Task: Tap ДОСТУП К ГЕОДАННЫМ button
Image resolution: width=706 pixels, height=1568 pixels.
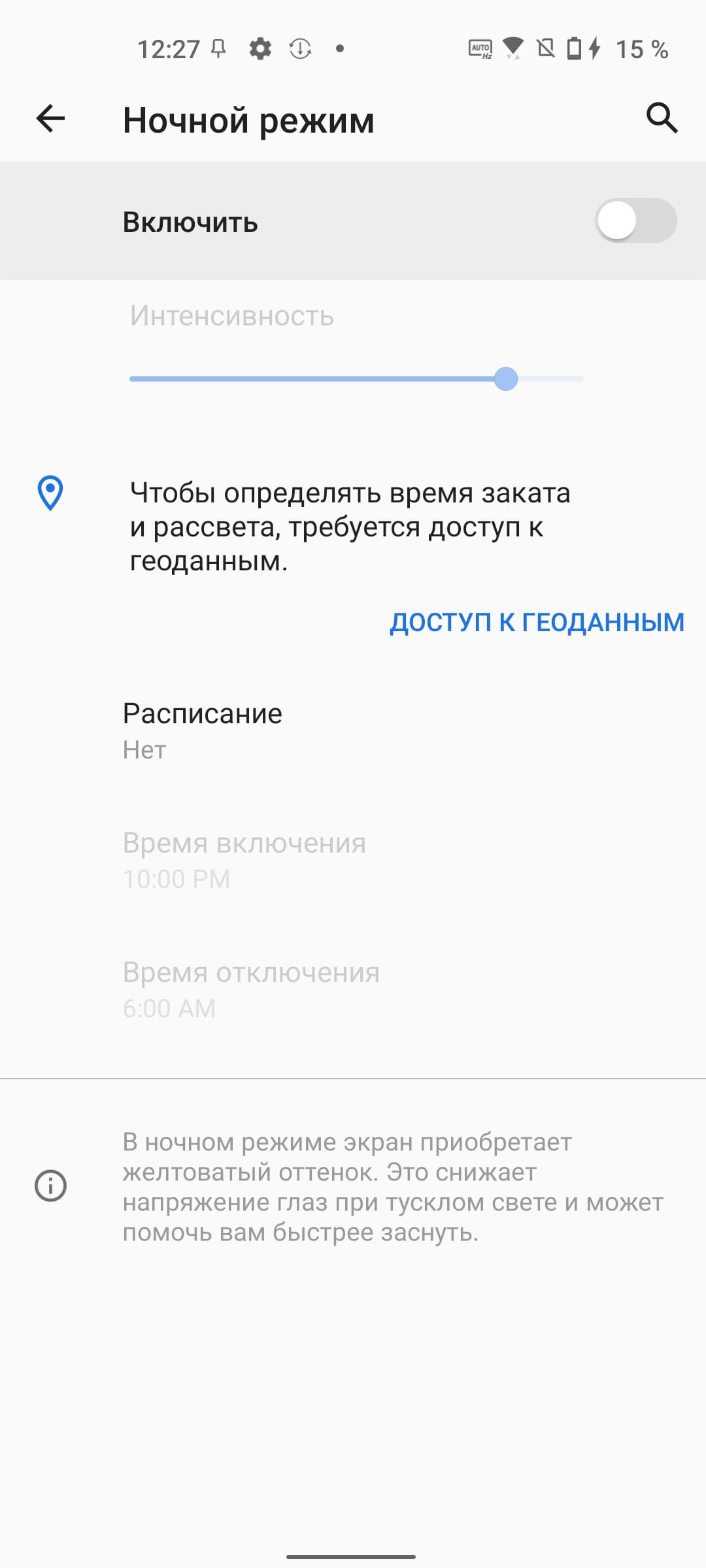Action: [x=537, y=622]
